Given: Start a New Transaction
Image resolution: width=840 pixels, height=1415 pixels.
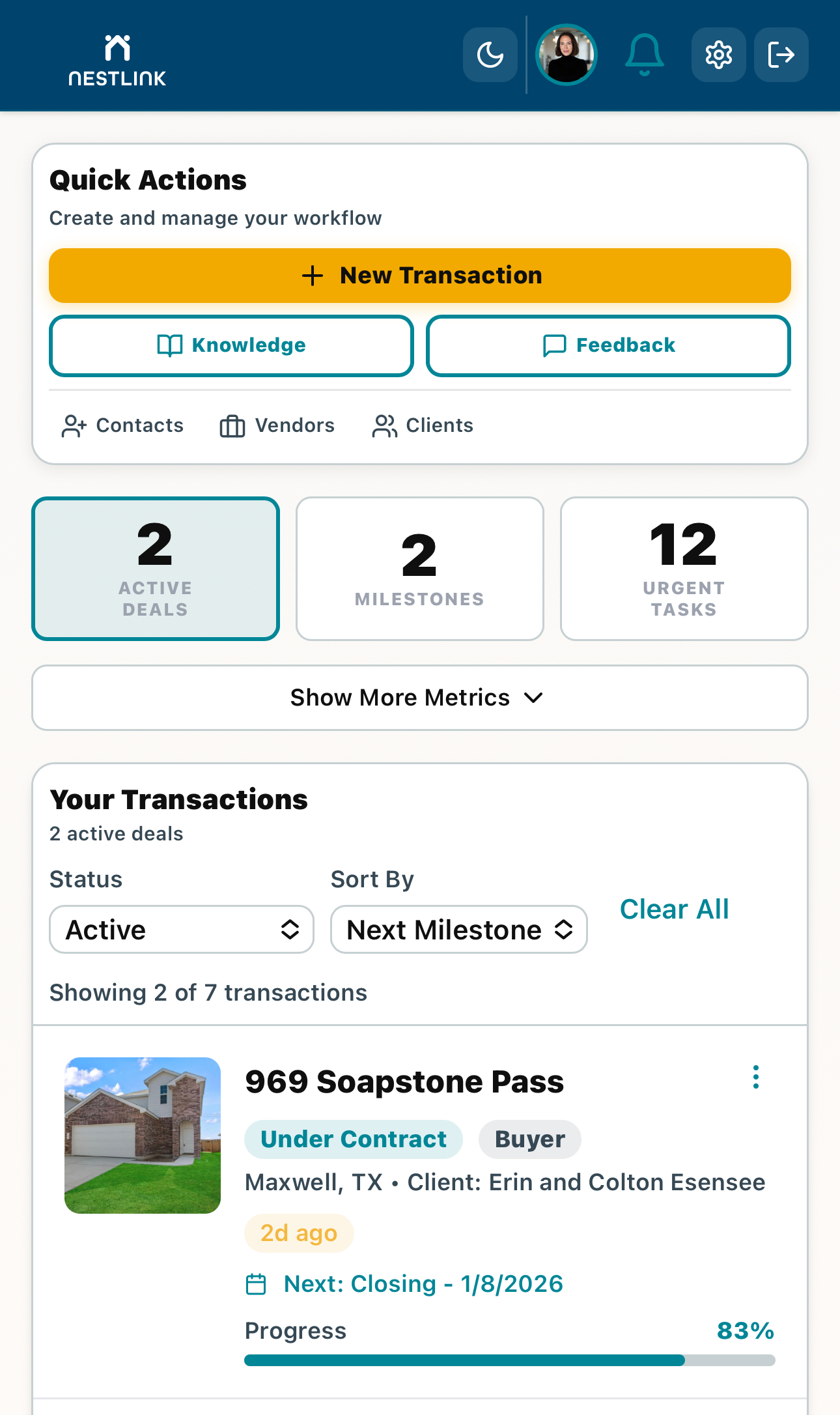Looking at the screenshot, I should pyautogui.click(x=419, y=276).
